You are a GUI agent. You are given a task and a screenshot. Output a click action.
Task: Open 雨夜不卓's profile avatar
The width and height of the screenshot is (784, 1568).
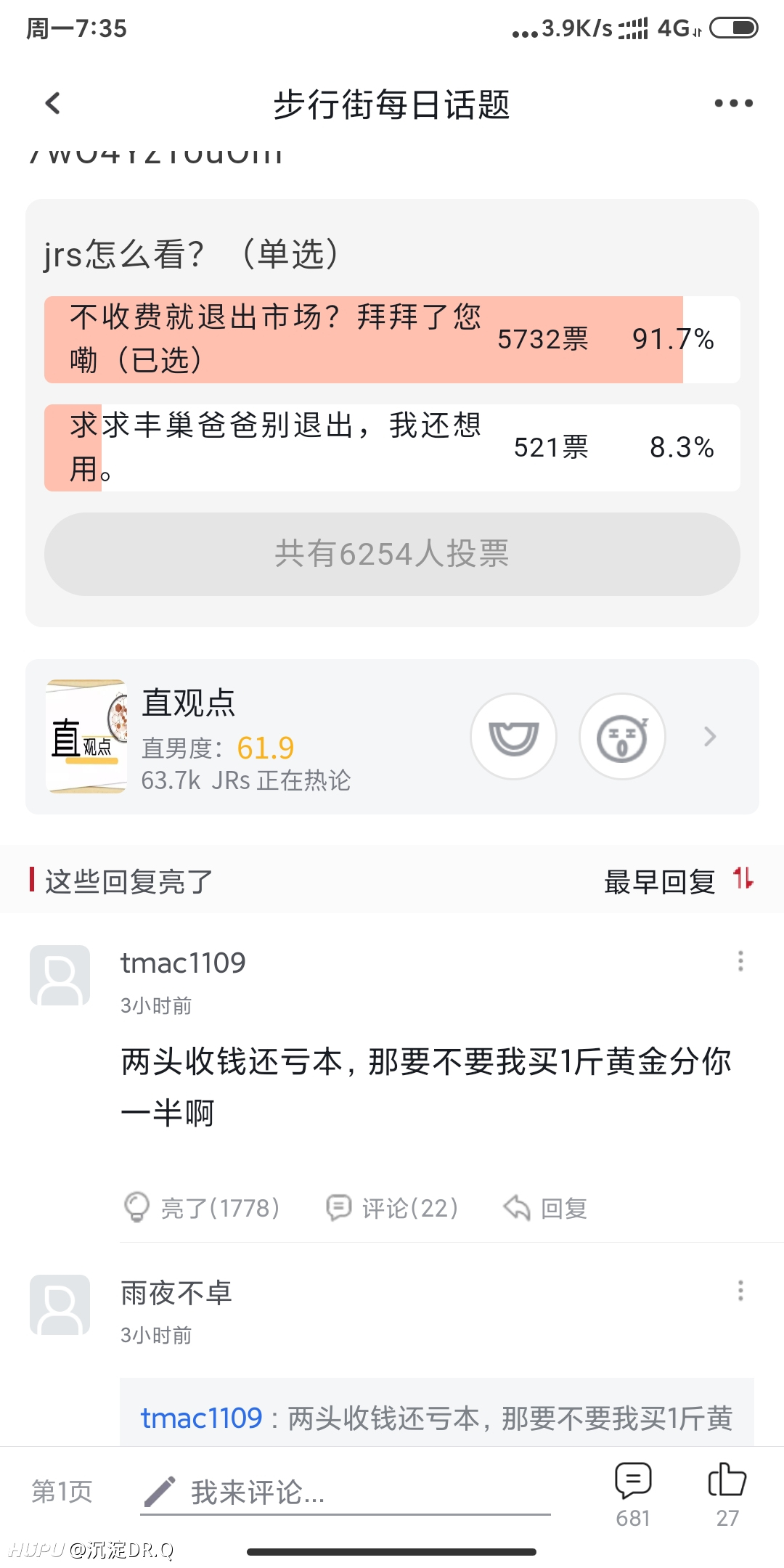(60, 1304)
